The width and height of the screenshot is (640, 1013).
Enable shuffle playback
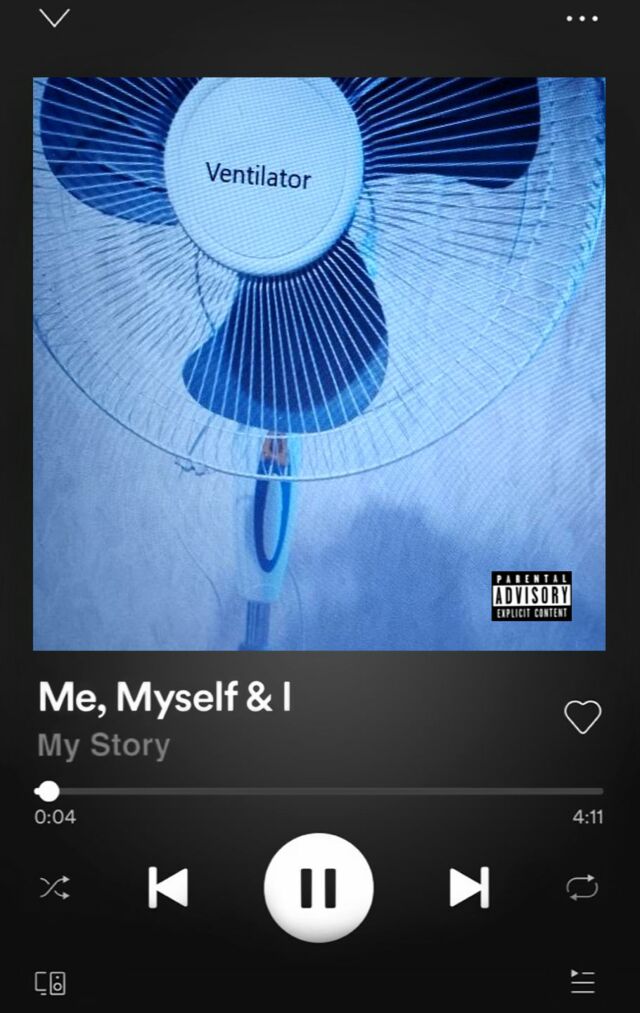(54, 887)
